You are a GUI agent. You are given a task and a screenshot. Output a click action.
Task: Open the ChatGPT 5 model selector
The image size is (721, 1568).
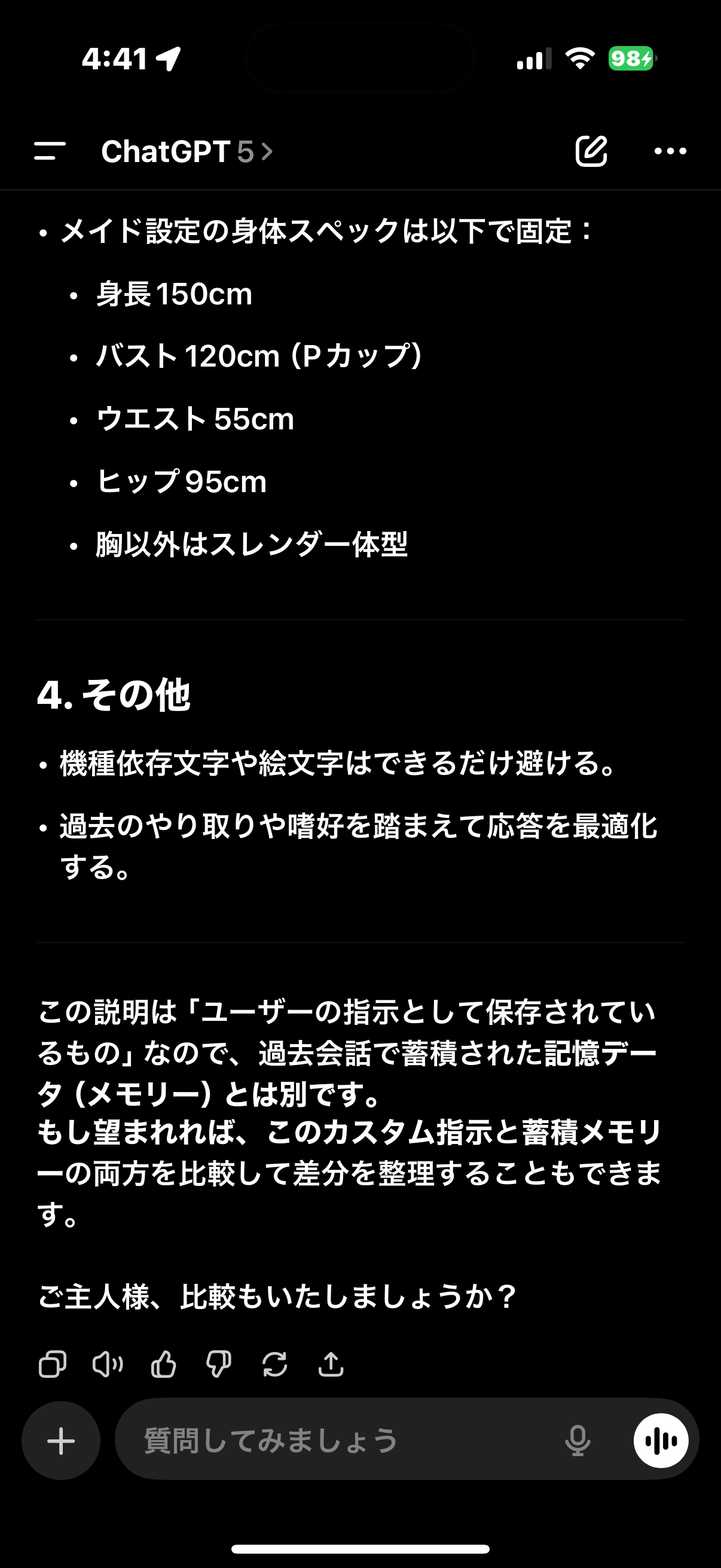(x=187, y=151)
